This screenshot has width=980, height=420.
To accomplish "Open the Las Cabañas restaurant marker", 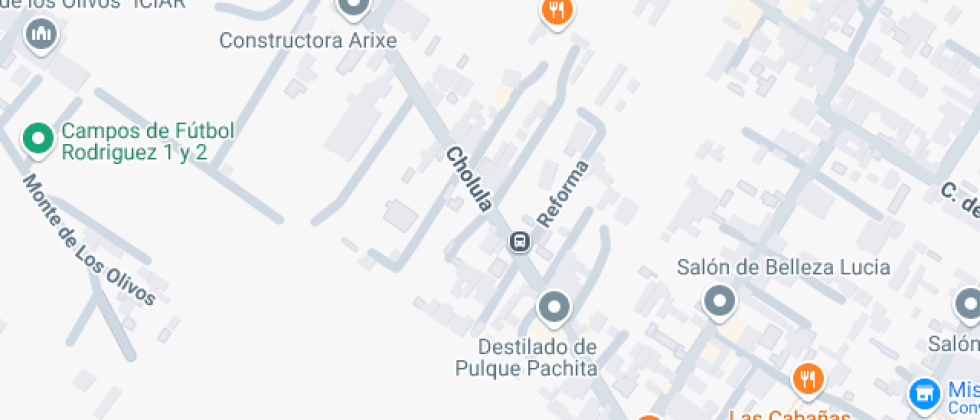I will (x=808, y=379).
